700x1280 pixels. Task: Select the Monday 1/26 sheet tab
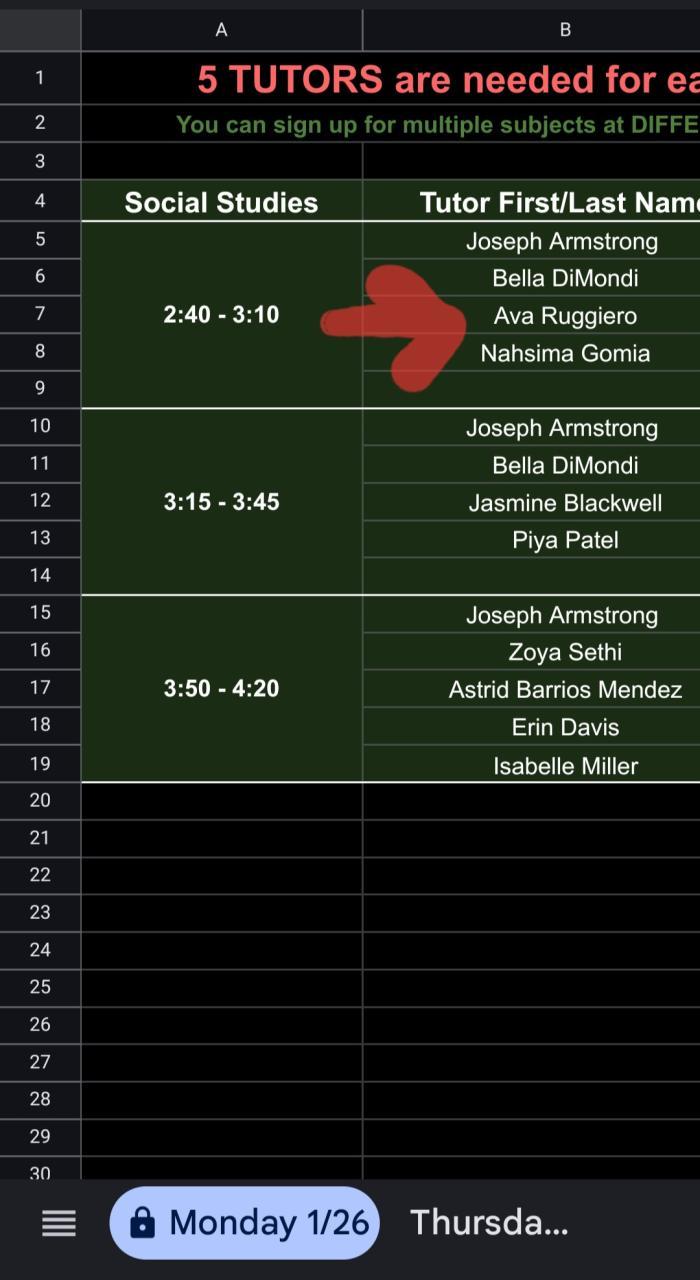tap(245, 1223)
